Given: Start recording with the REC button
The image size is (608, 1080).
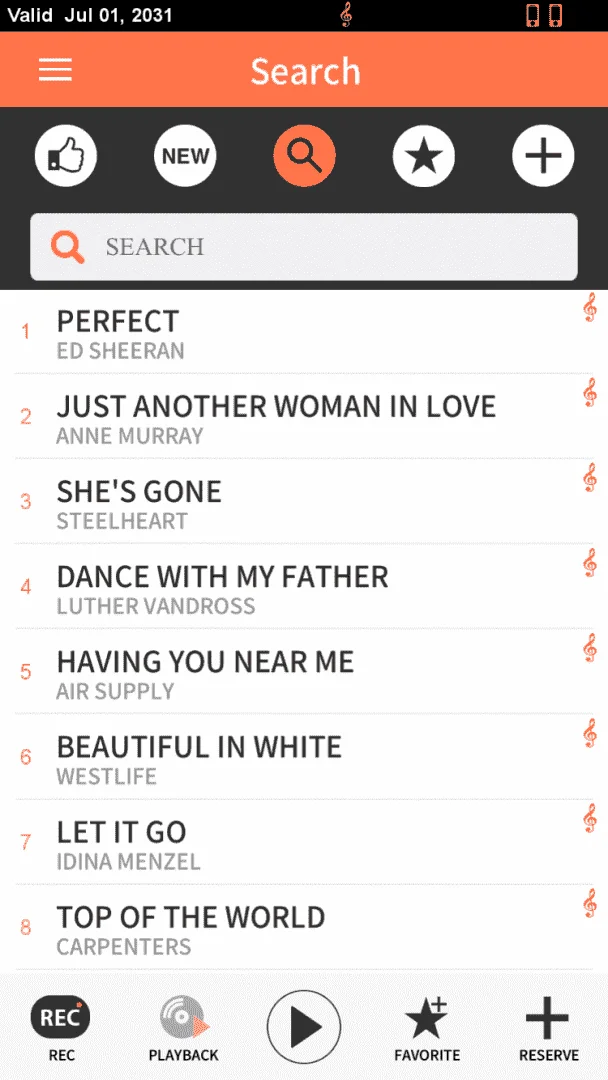Looking at the screenshot, I should 61,1028.
